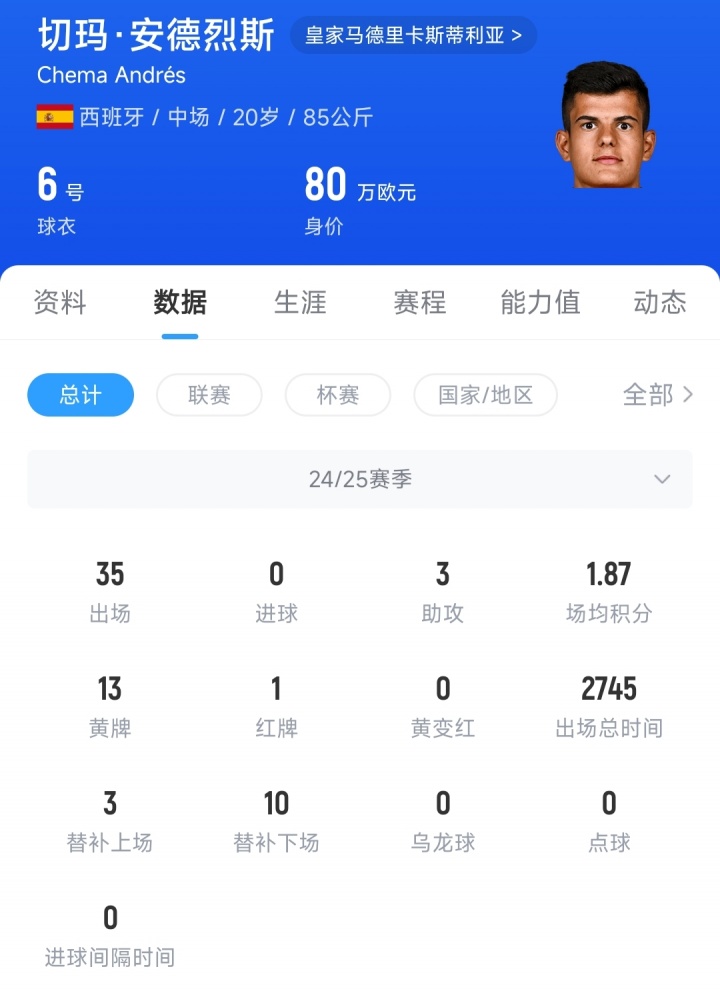Go to the 能力值 tab

point(540,302)
